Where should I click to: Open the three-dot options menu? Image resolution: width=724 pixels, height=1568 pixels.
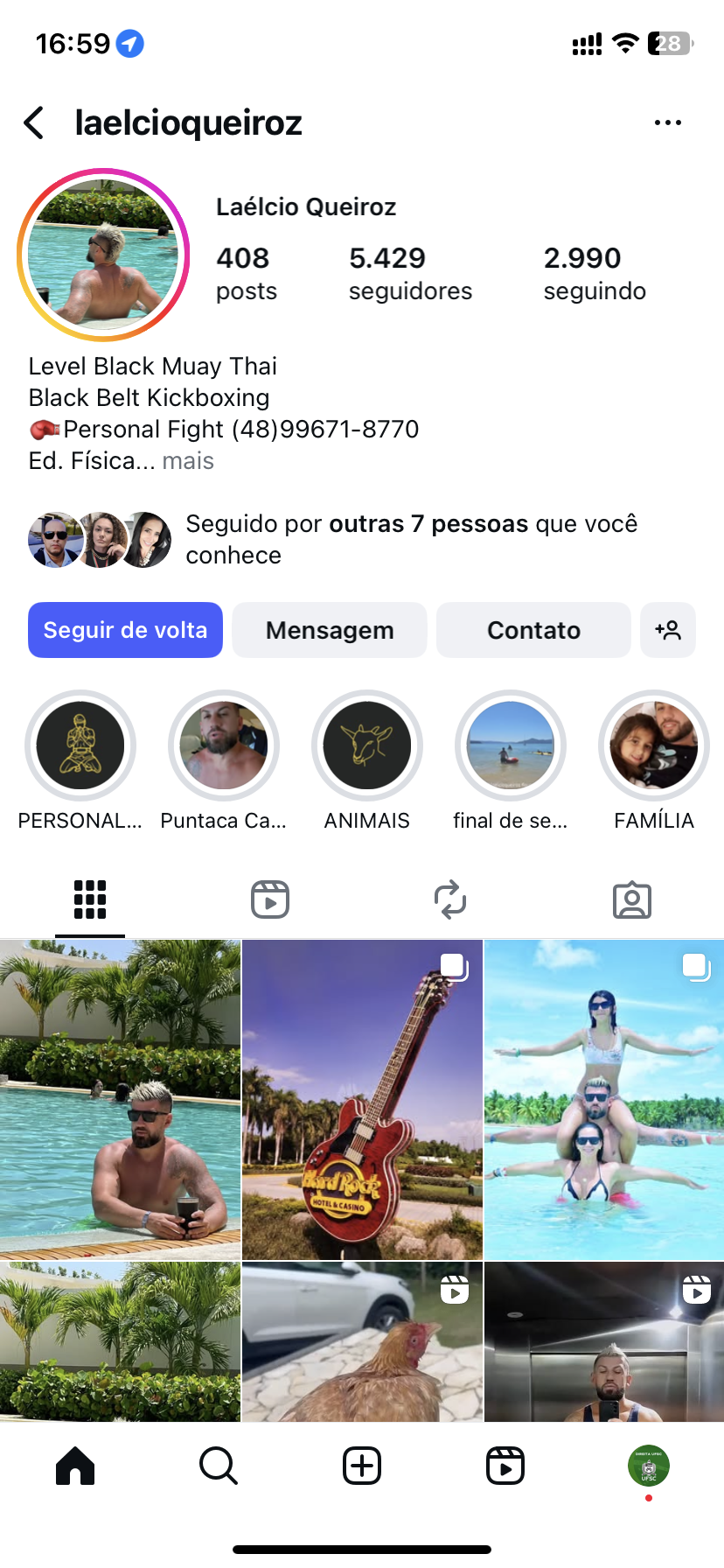click(667, 123)
